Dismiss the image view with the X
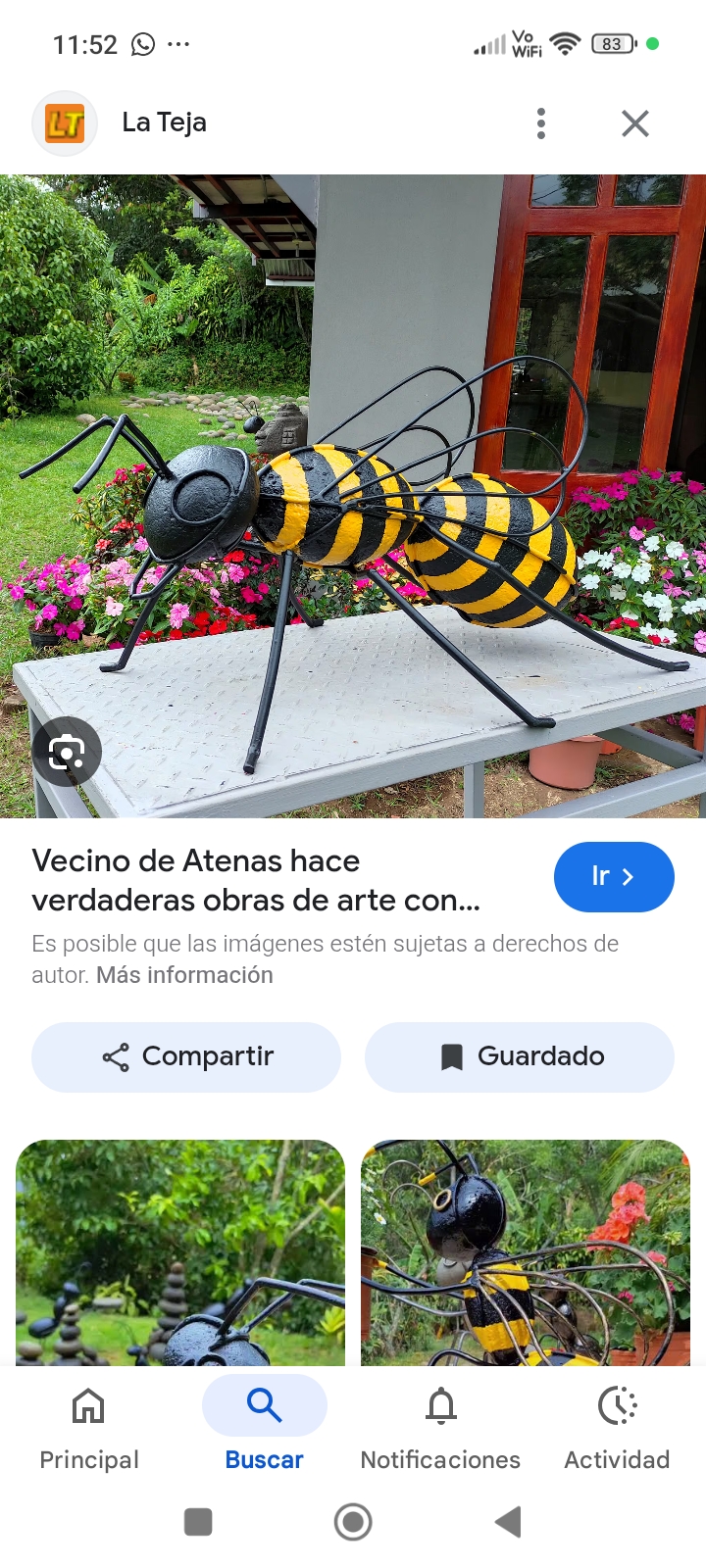 pyautogui.click(x=634, y=122)
